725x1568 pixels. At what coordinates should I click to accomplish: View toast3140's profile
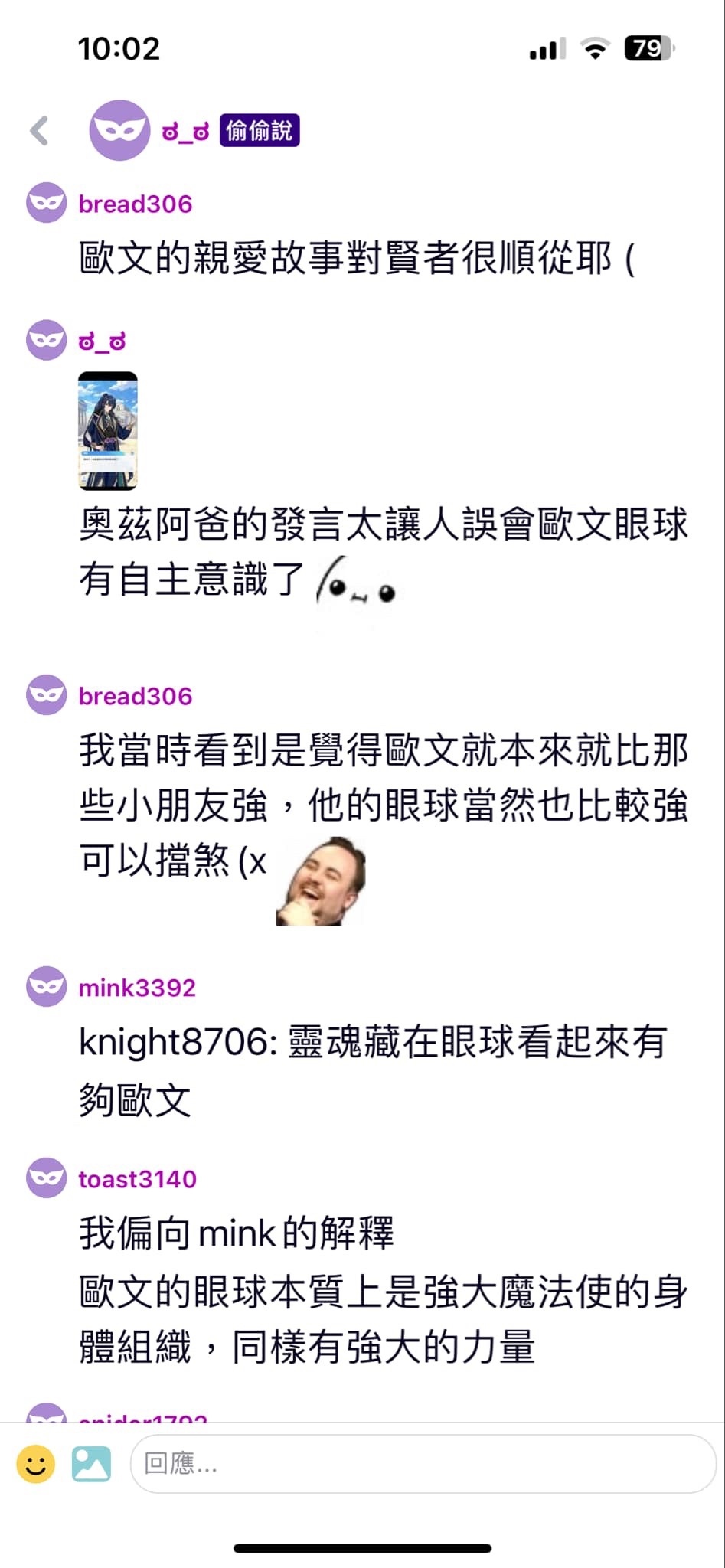click(x=137, y=1179)
